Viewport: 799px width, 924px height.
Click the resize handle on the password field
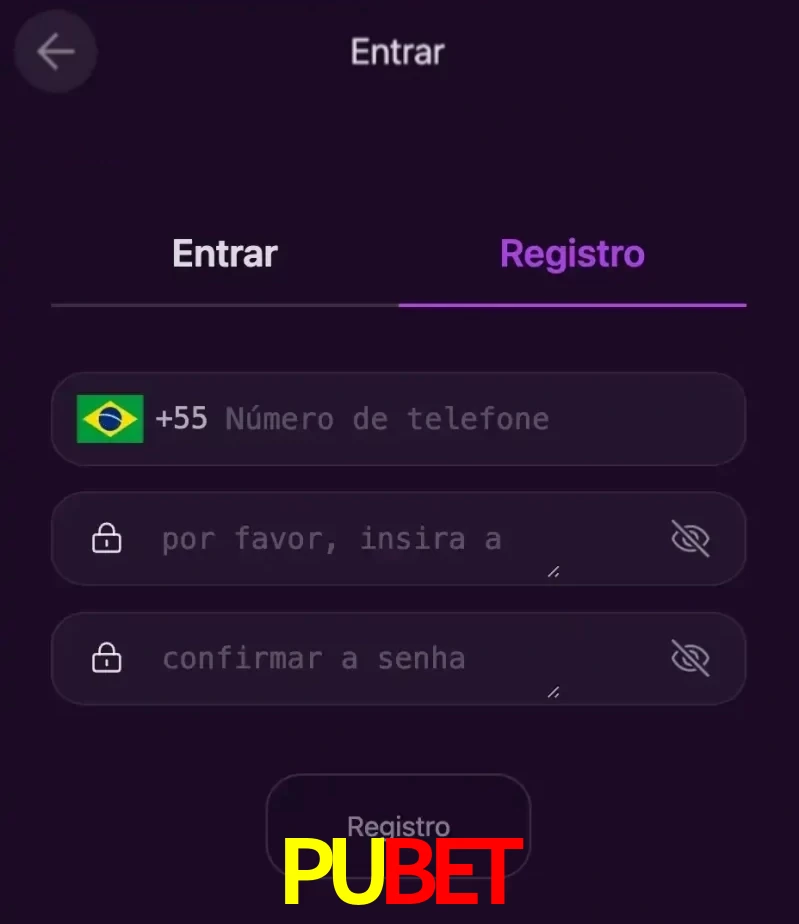[x=552, y=572]
